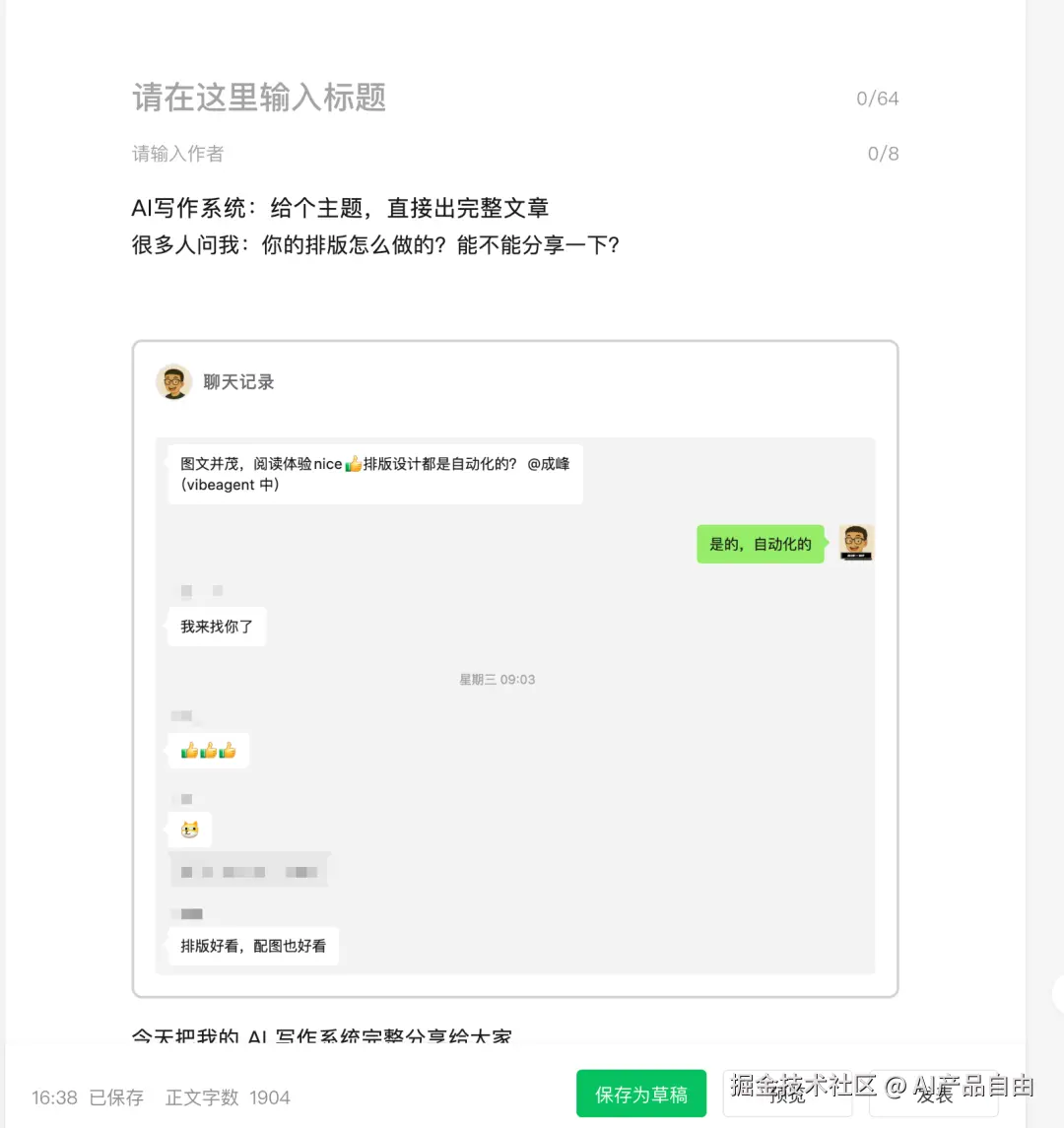Click the thumbs-up emoji chat bubble

pyautogui.click(x=208, y=750)
